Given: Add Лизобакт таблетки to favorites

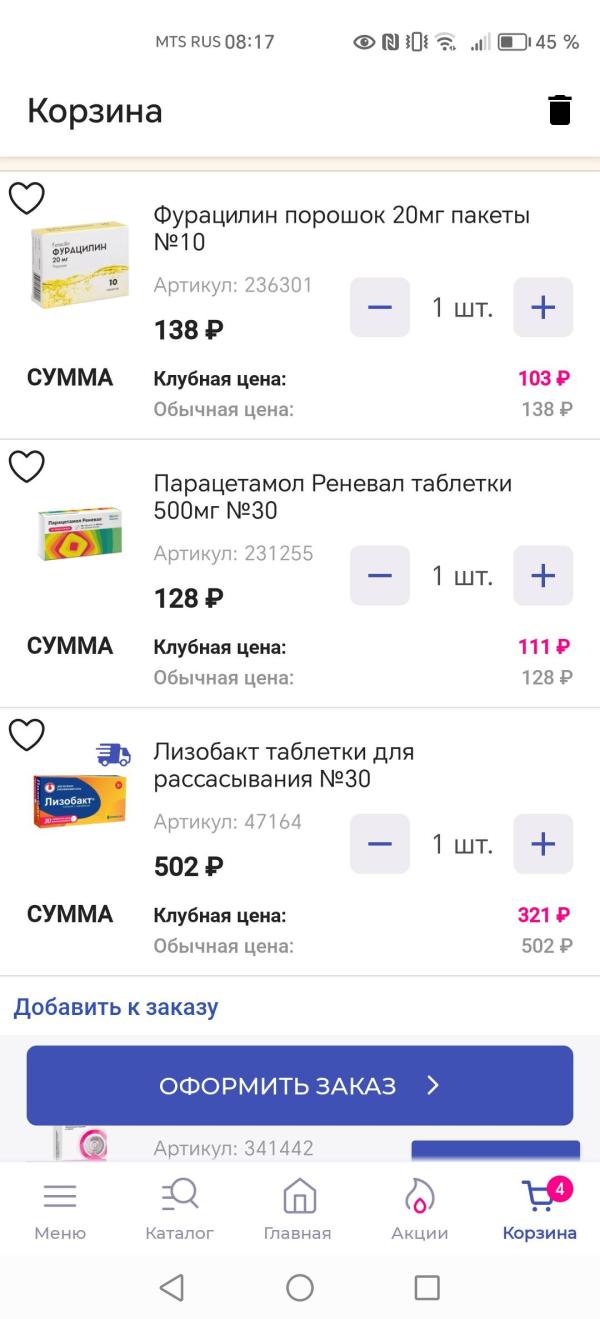Looking at the screenshot, I should pyautogui.click(x=27, y=734).
